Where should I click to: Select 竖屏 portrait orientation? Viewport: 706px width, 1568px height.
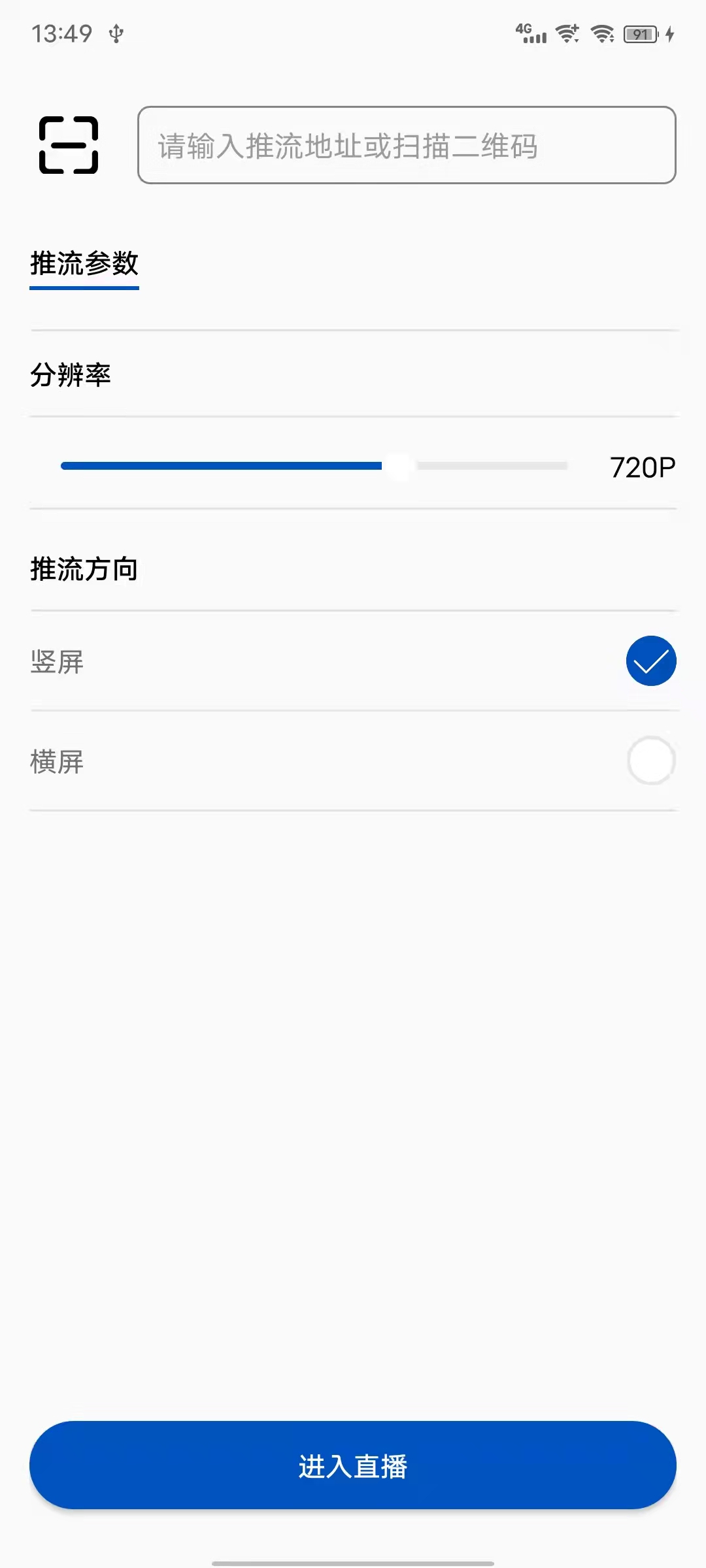650,661
